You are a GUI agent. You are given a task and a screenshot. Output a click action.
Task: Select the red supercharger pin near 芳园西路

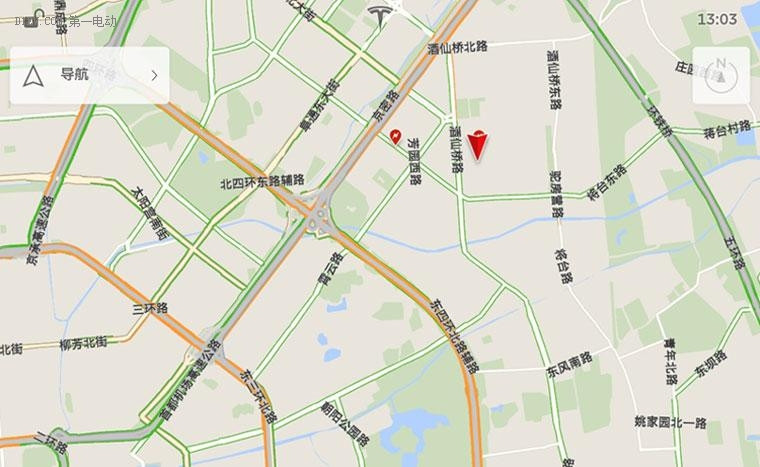[x=396, y=135]
